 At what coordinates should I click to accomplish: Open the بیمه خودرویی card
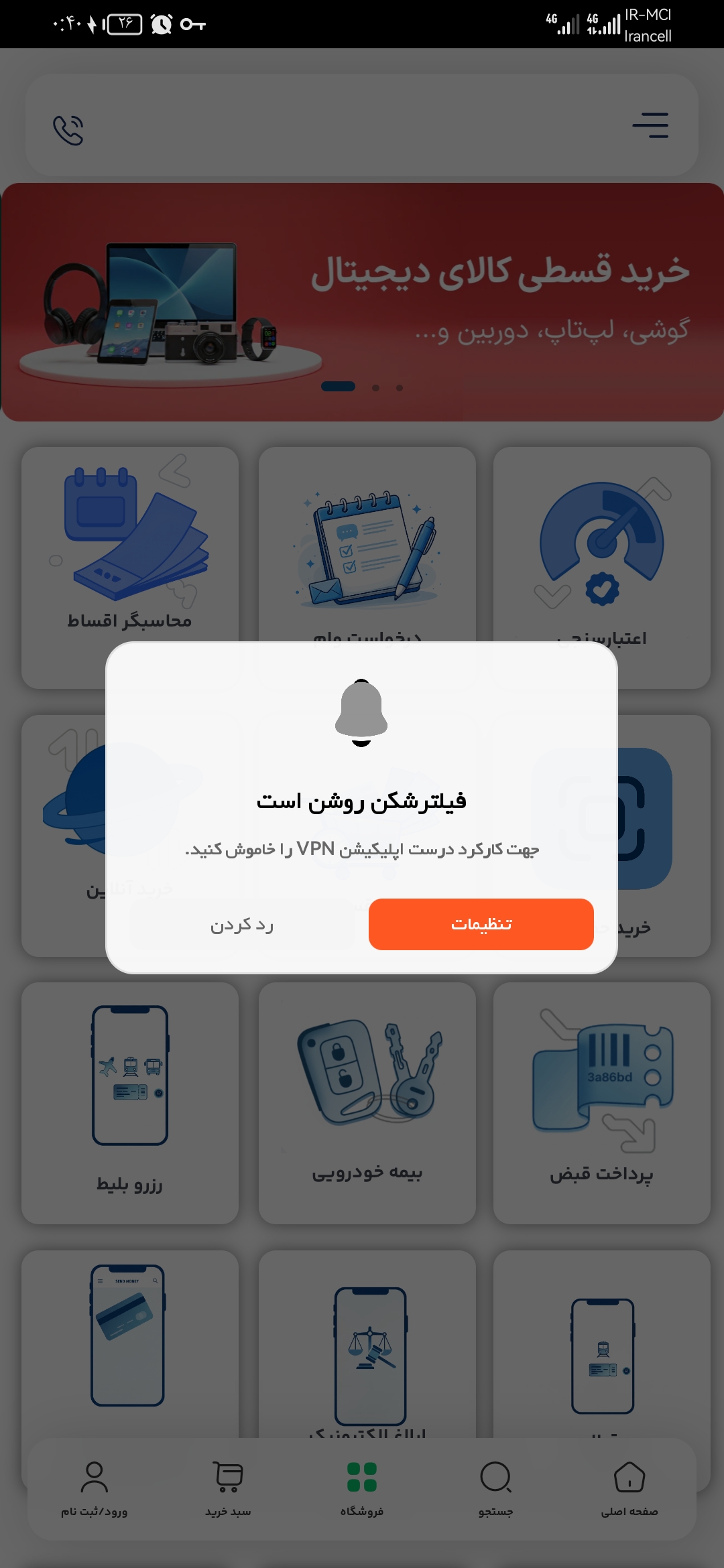367,1103
